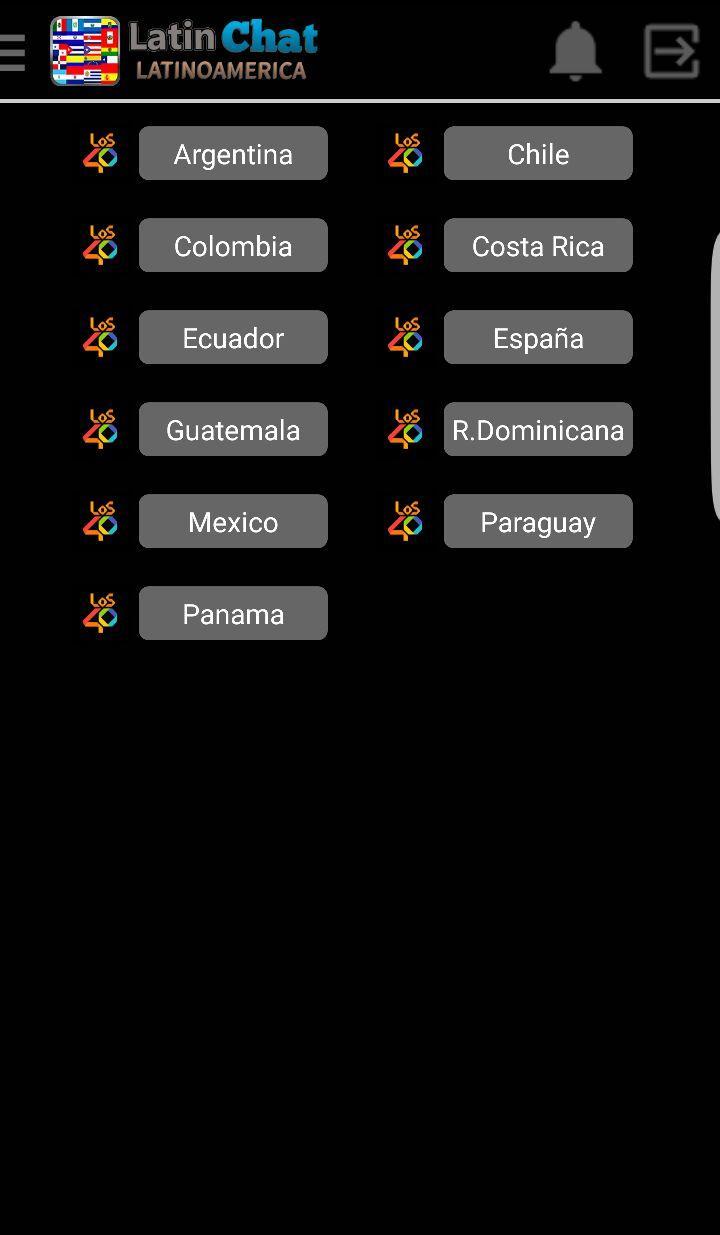
Task: Click the Los 40 icon beside Argentina
Action: coord(100,153)
